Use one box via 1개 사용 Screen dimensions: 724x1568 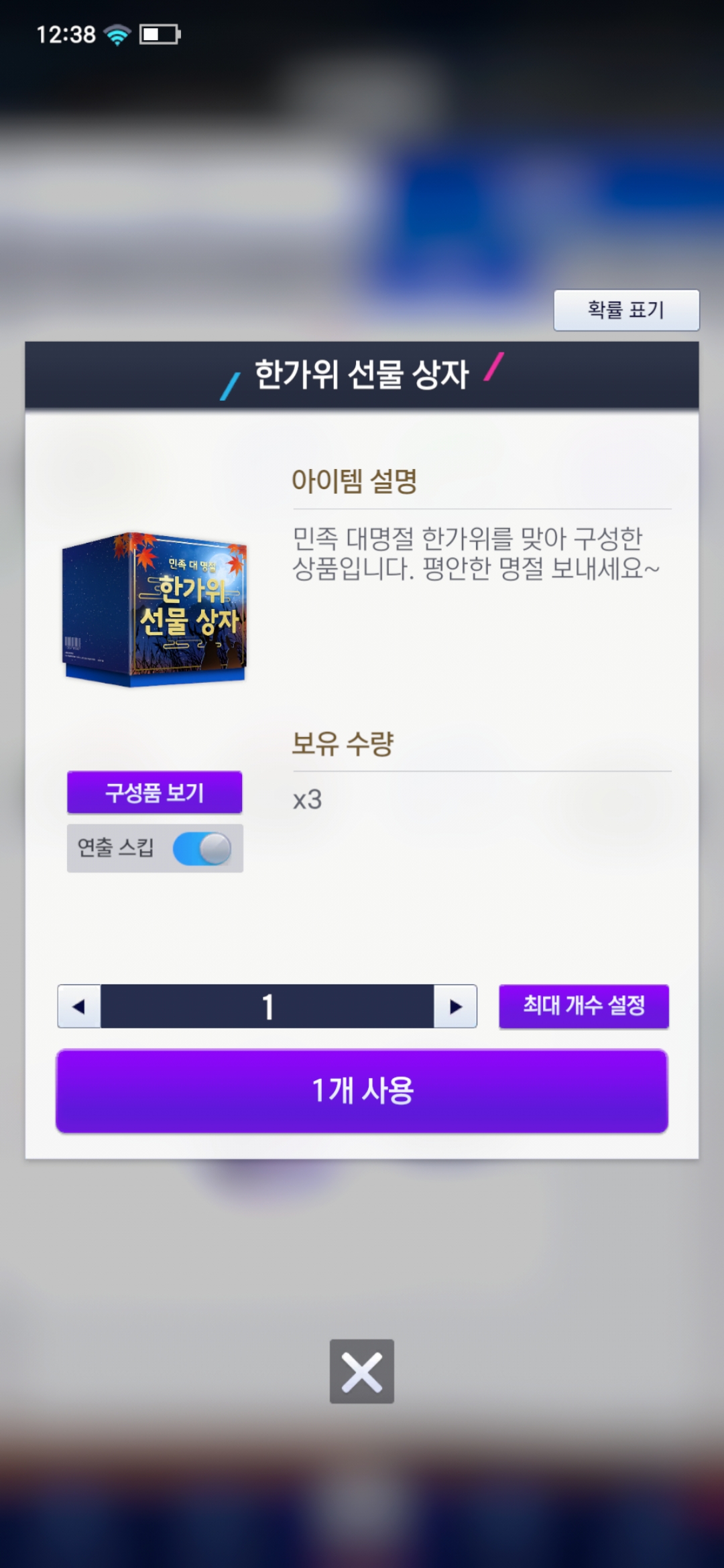pos(362,1091)
